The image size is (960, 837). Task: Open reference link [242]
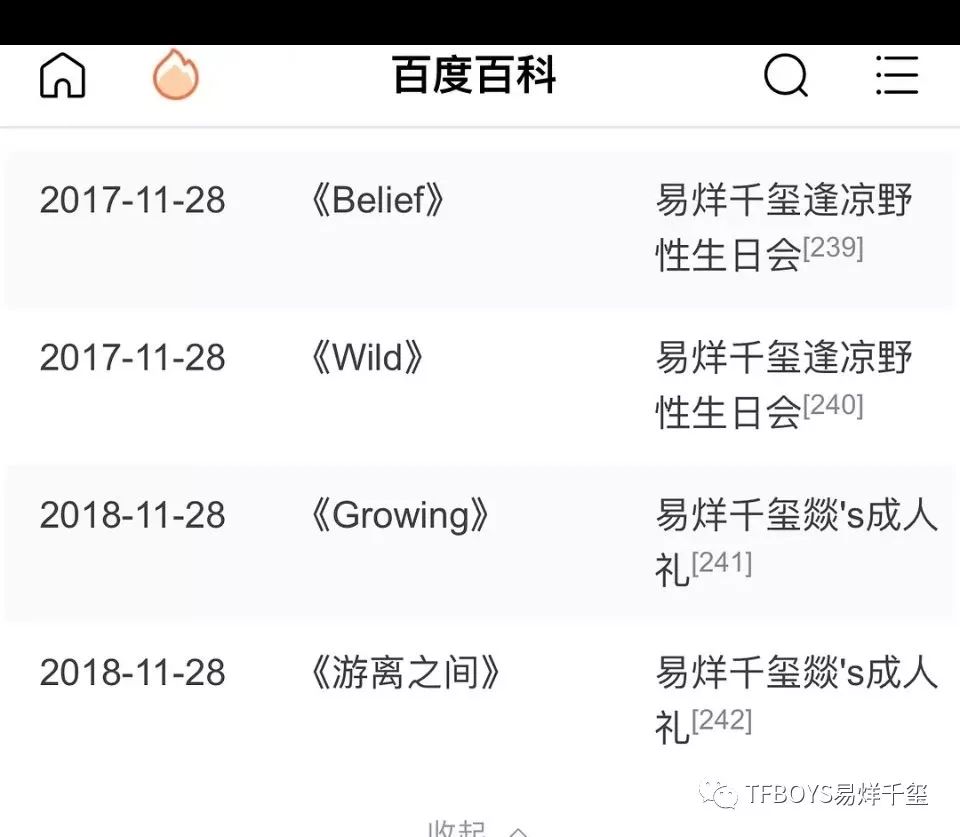[721, 721]
